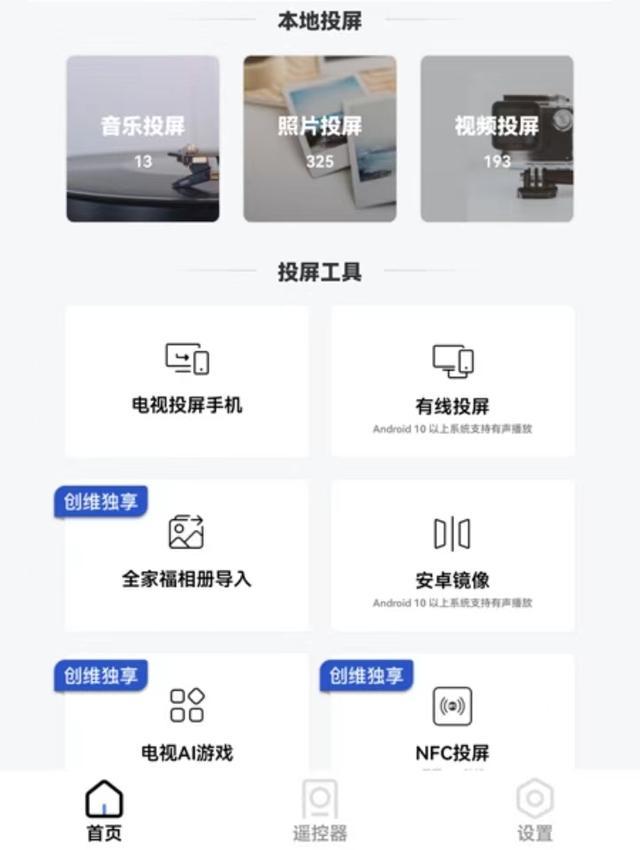Start the 安卓镜像 Android mirroring tool
The width and height of the screenshot is (640, 850).
(x=453, y=555)
